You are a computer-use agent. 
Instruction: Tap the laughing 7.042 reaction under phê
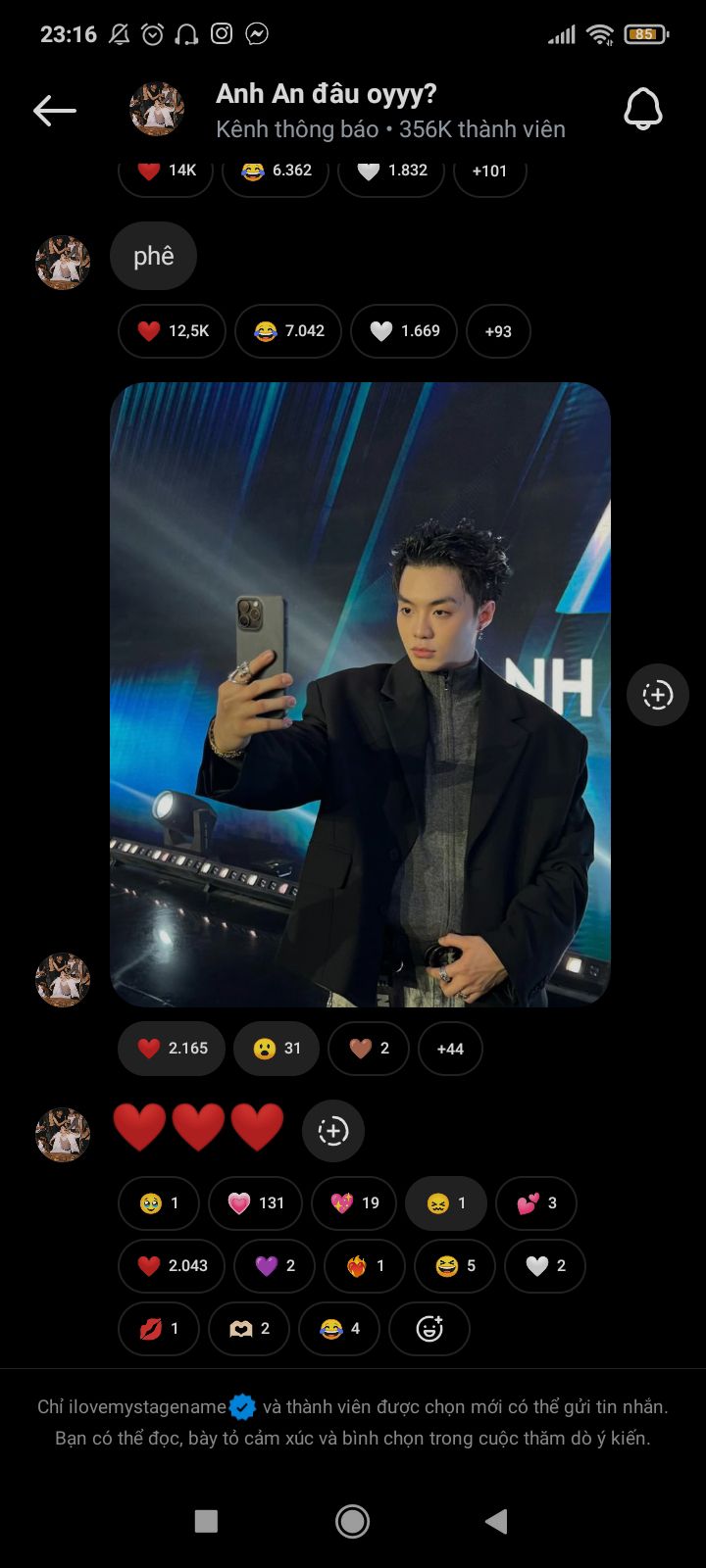point(288,331)
